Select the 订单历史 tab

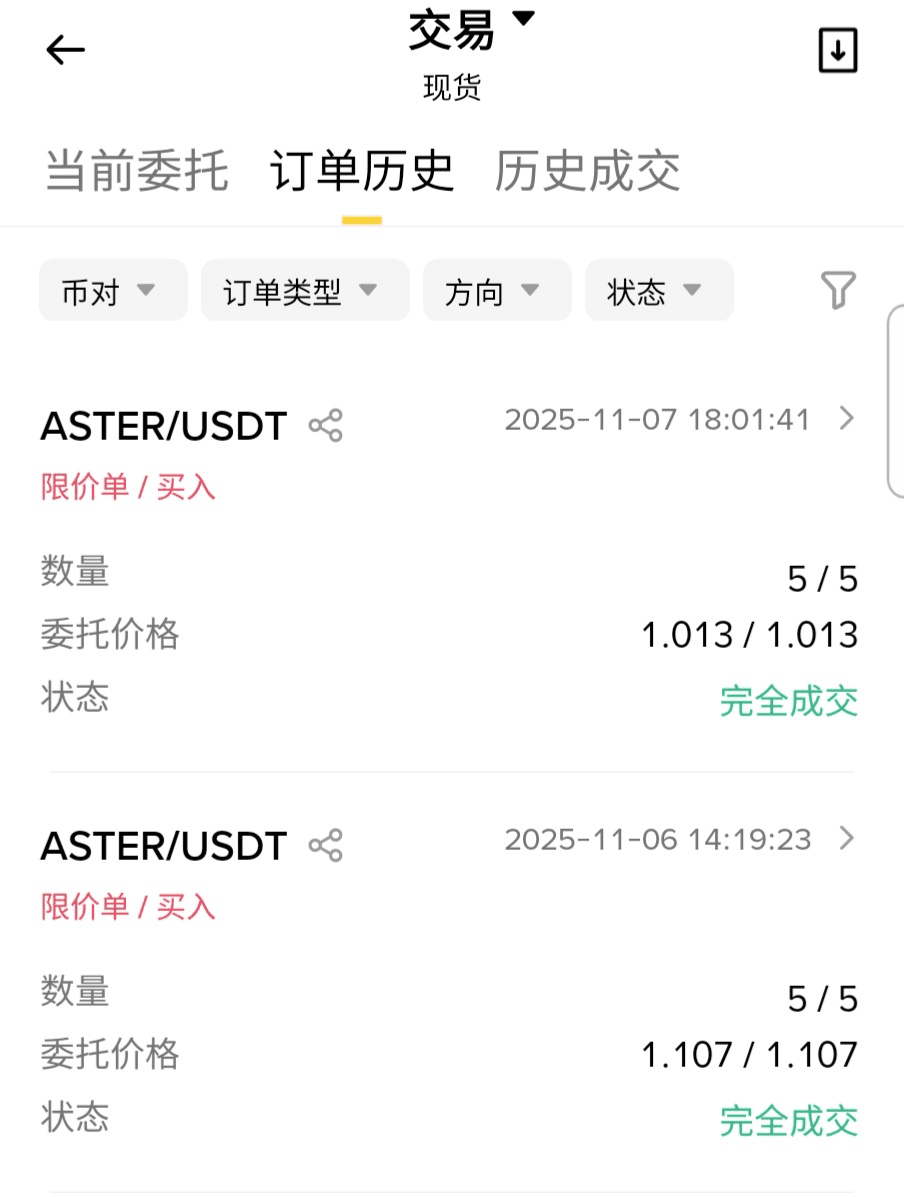pos(362,171)
